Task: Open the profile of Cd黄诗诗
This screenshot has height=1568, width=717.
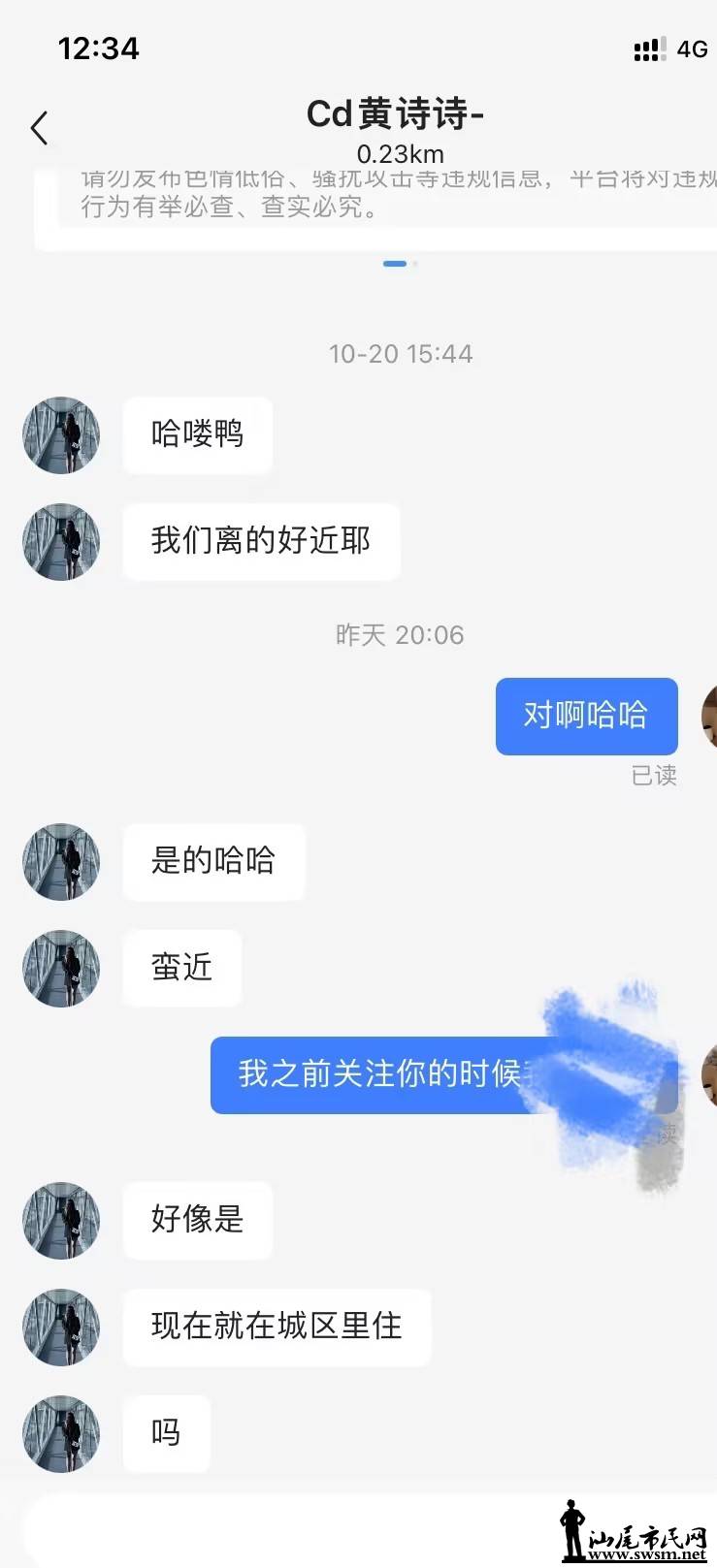Action: pos(61,435)
